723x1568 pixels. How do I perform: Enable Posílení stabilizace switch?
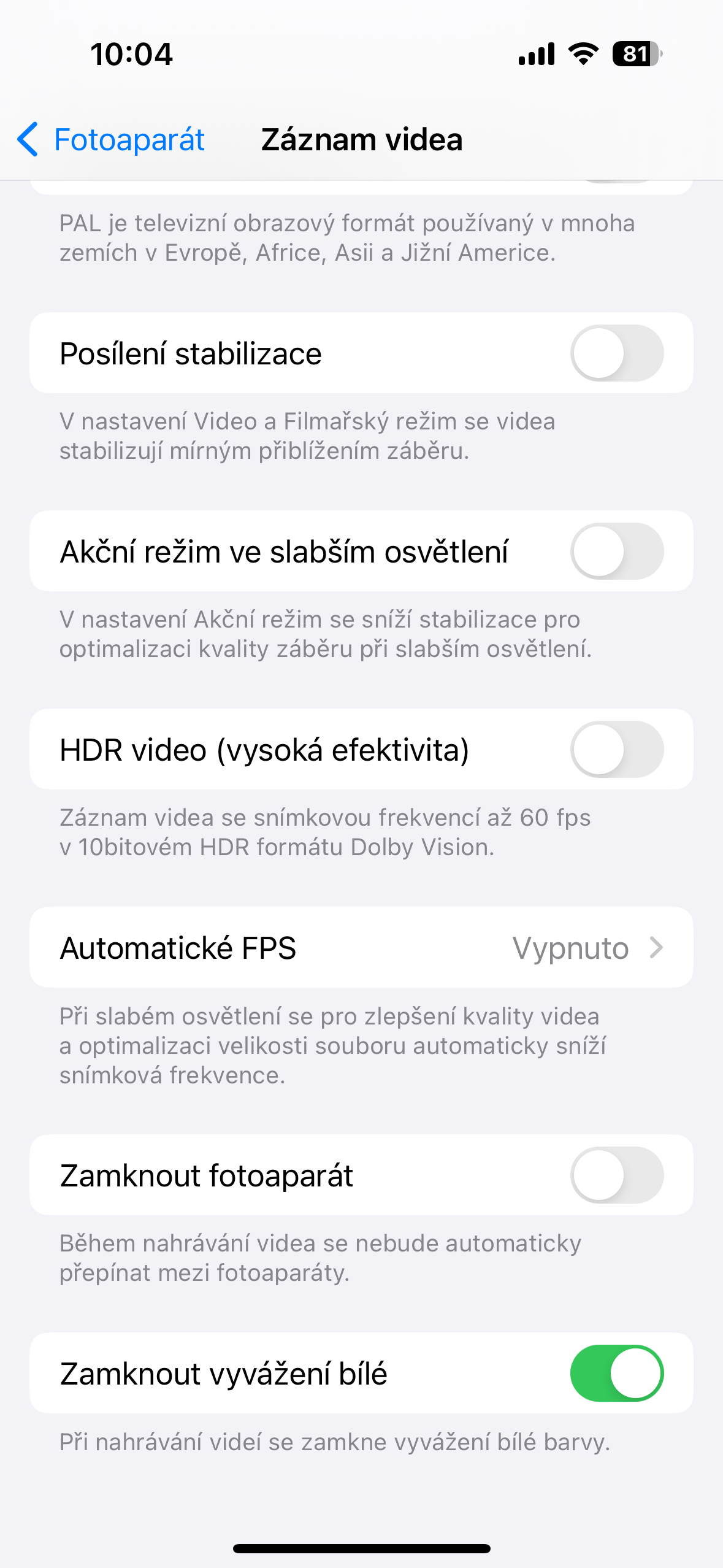[616, 353]
